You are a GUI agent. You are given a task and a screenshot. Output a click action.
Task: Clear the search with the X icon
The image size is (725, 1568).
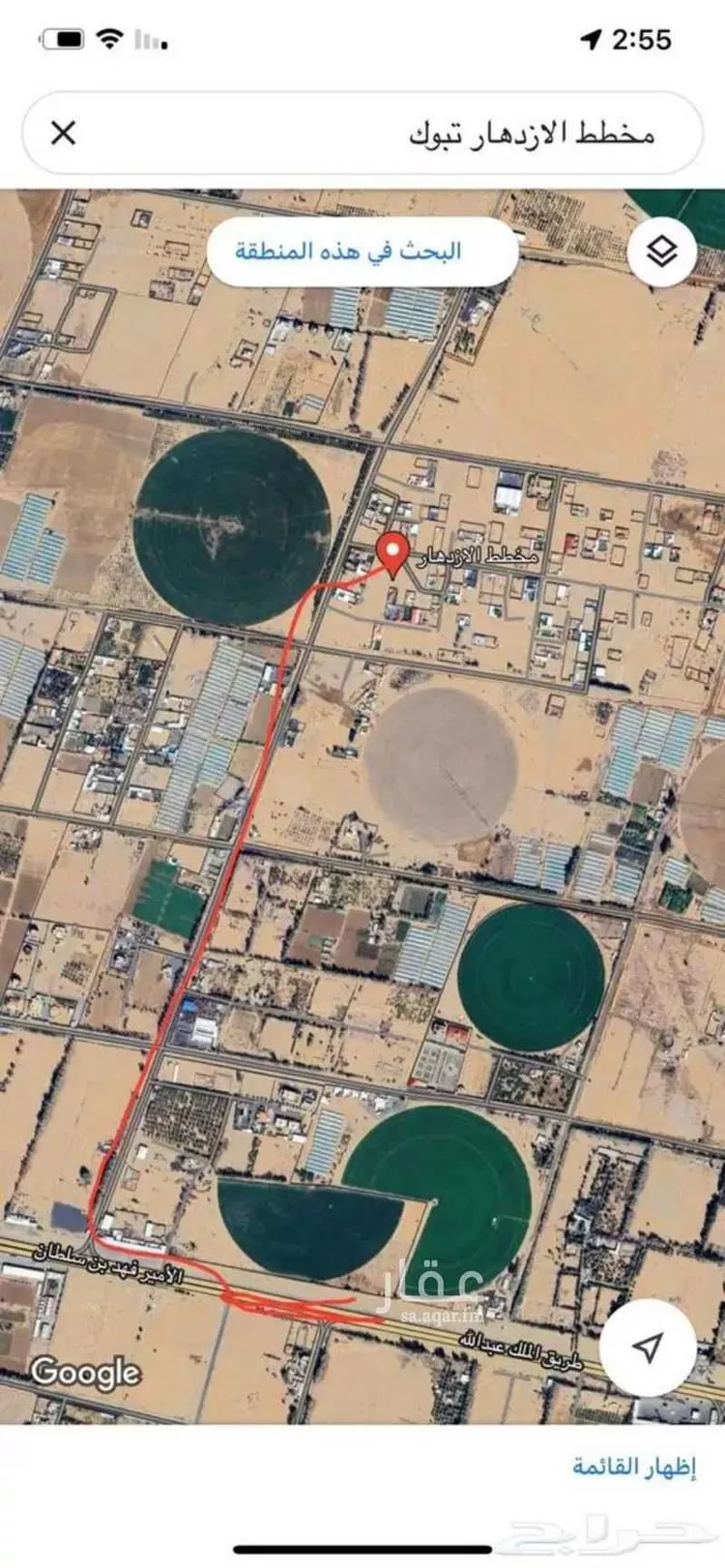coord(63,133)
